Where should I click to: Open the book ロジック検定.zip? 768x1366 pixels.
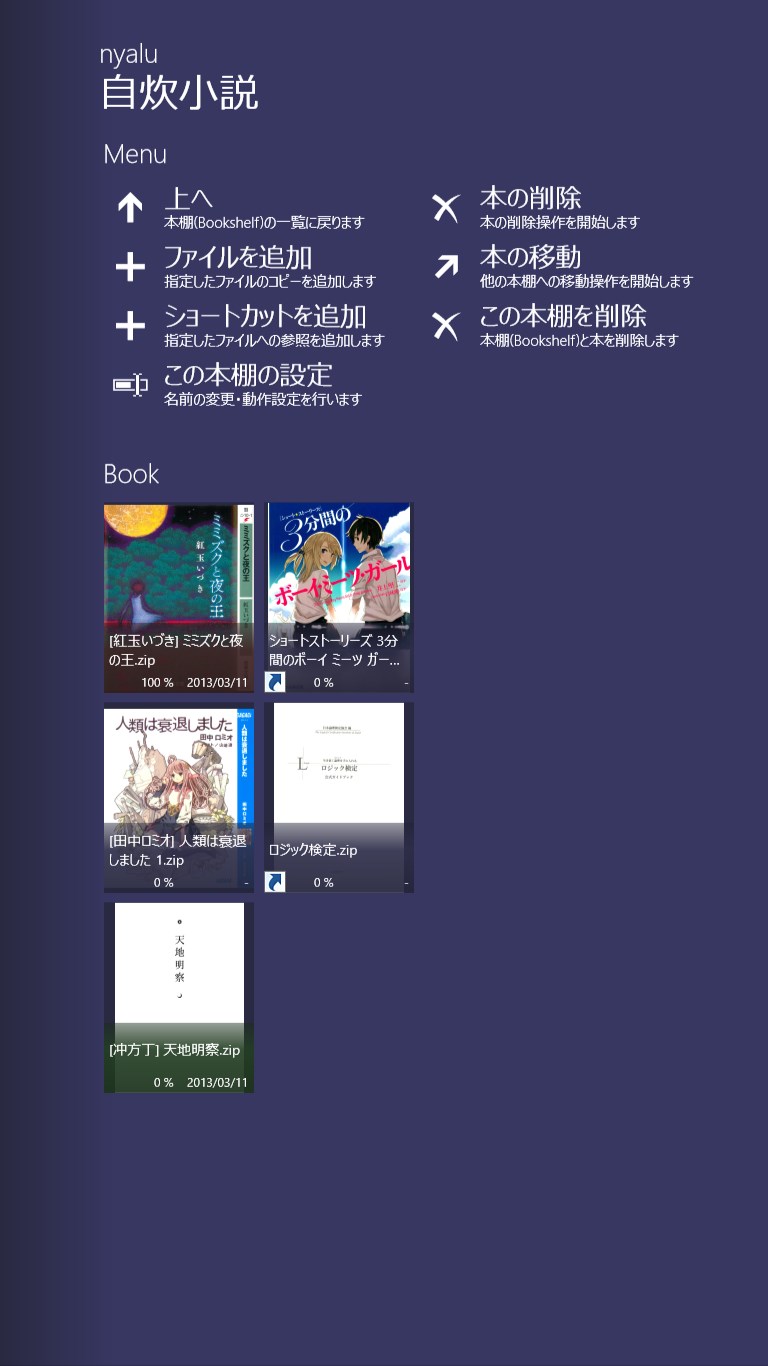[339, 797]
